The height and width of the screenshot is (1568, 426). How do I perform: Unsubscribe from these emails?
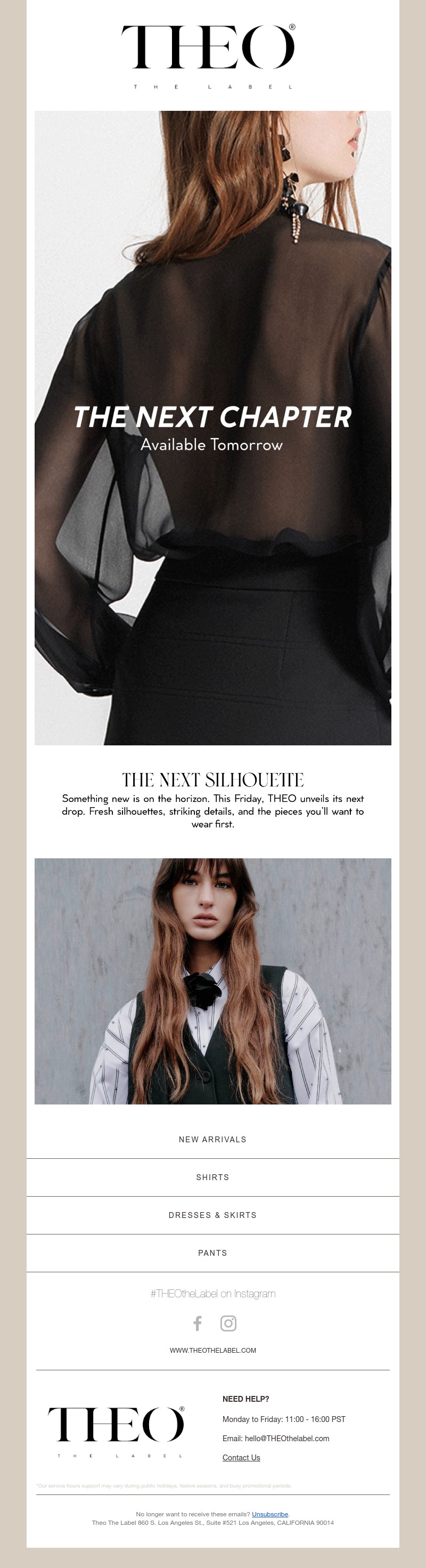point(269,1513)
